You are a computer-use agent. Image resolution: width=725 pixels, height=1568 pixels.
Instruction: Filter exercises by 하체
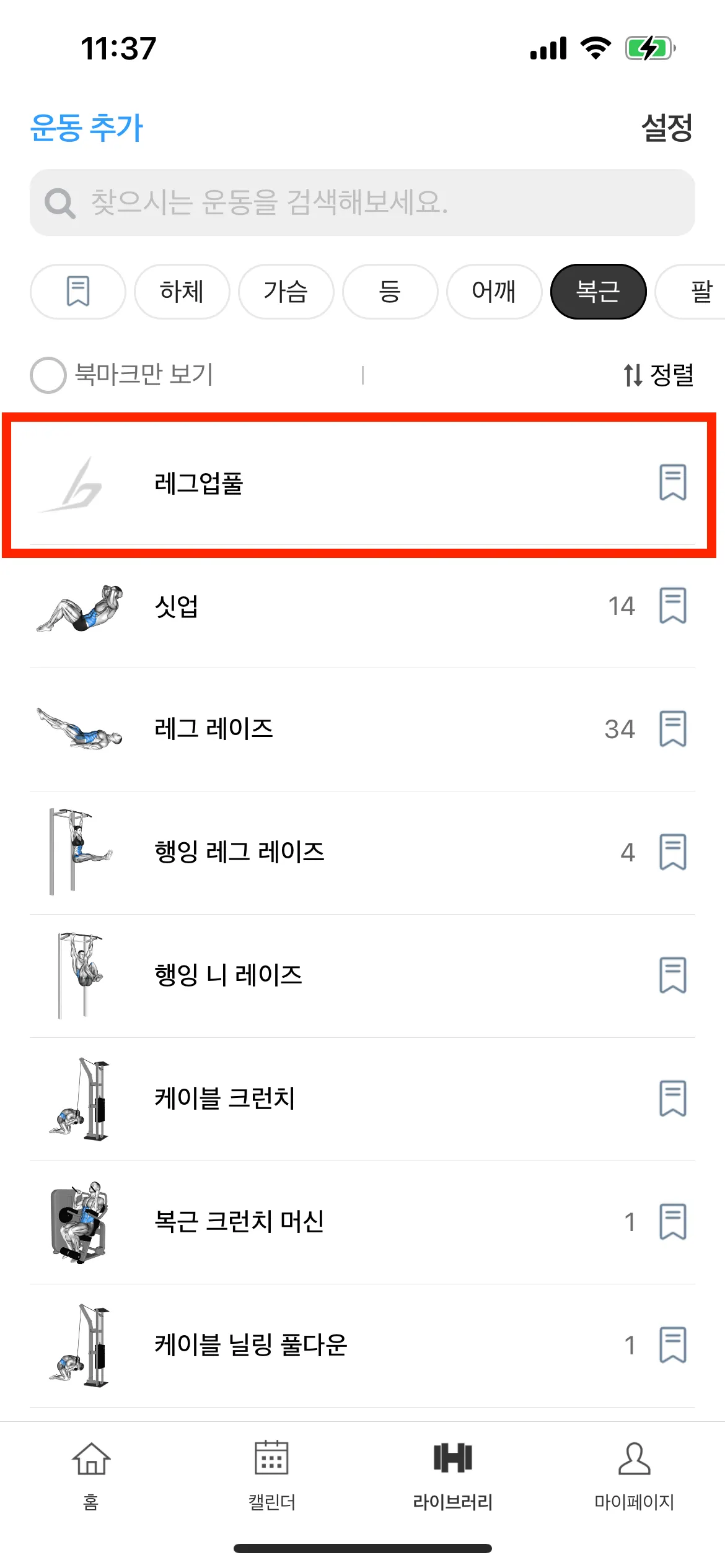pyautogui.click(x=182, y=291)
